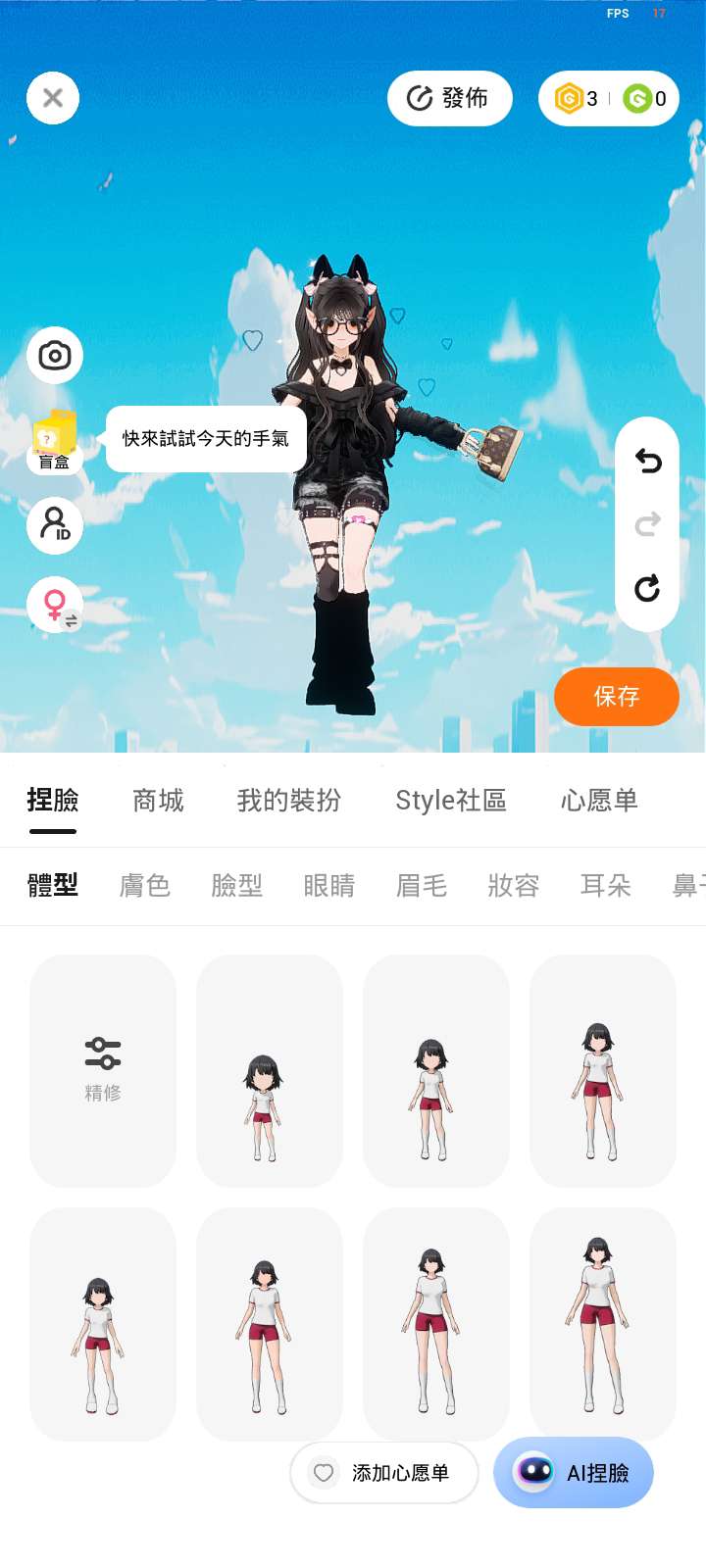Tap 添加心愿单 to add to wishlist
Image resolution: width=706 pixels, height=1568 pixels.
pyautogui.click(x=384, y=1473)
